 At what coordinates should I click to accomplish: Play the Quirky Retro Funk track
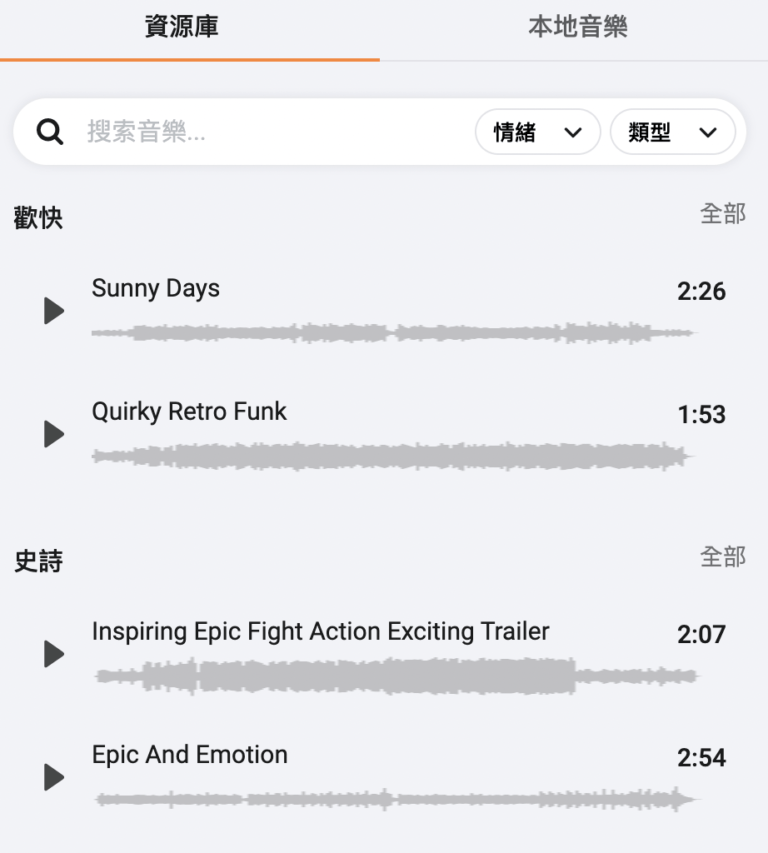click(54, 434)
